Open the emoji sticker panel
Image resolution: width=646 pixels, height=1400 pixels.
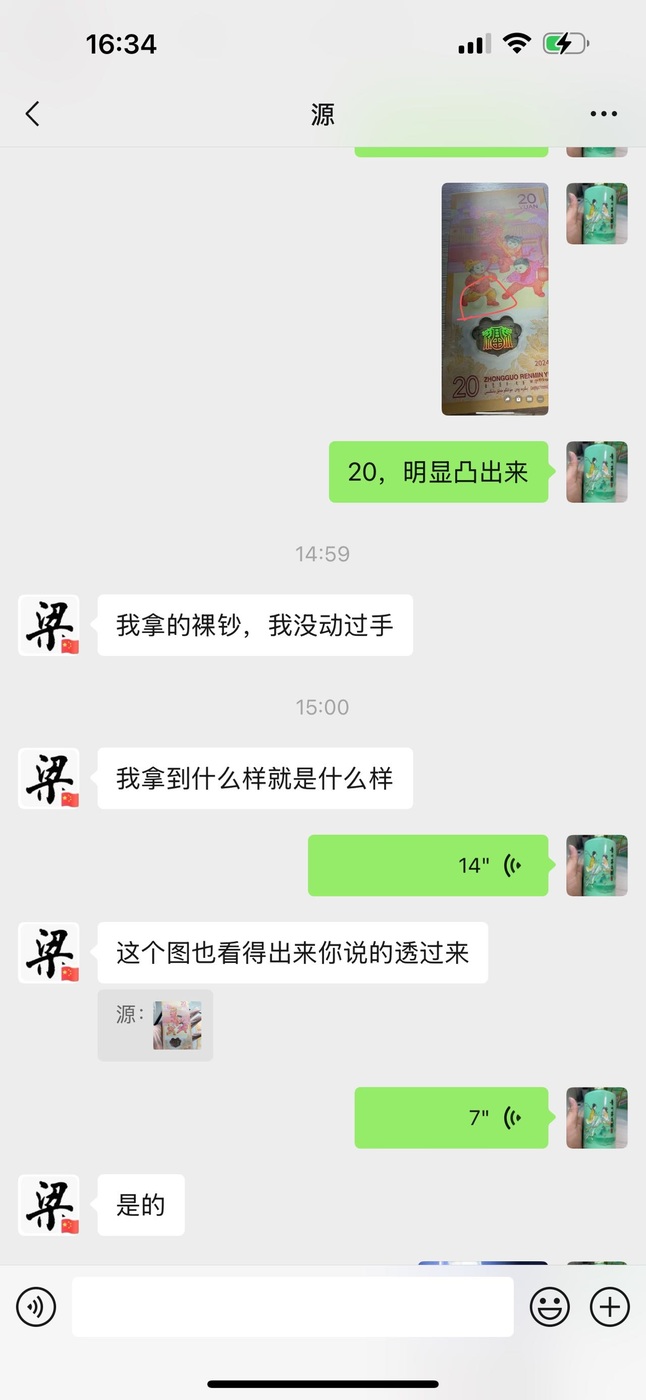tap(549, 1306)
